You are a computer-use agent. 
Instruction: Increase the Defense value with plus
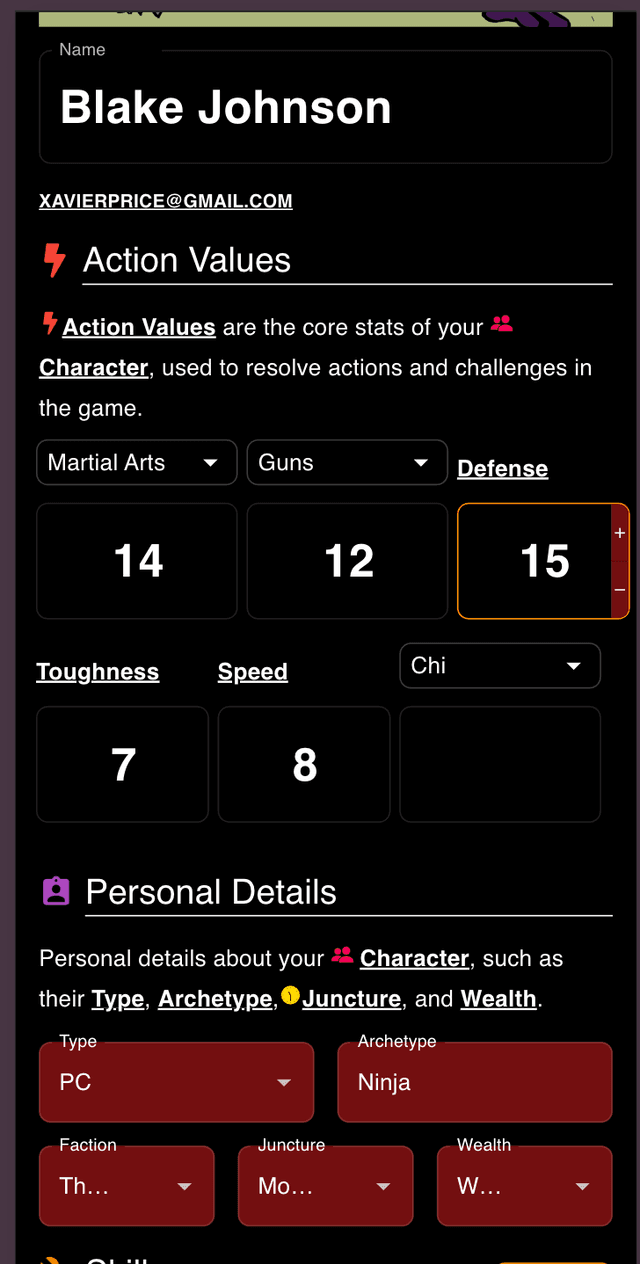(x=620, y=533)
